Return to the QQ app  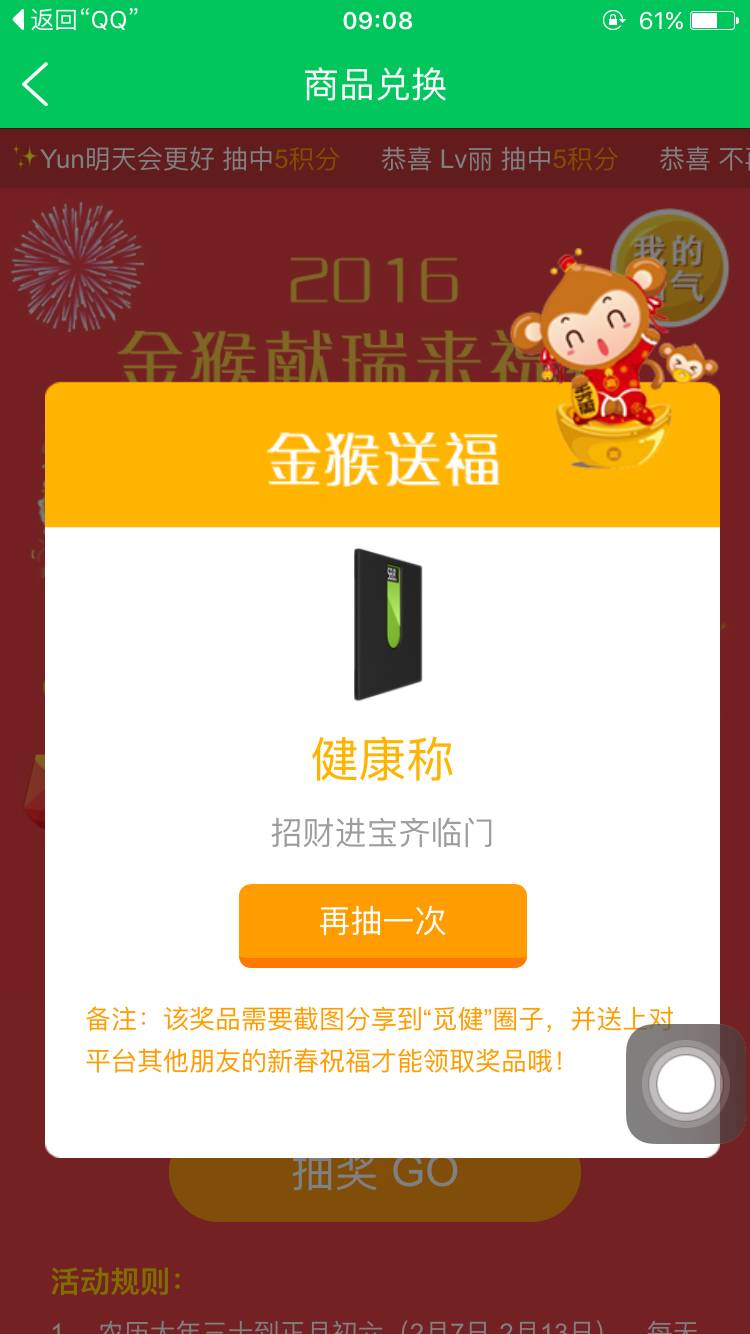(x=72, y=20)
